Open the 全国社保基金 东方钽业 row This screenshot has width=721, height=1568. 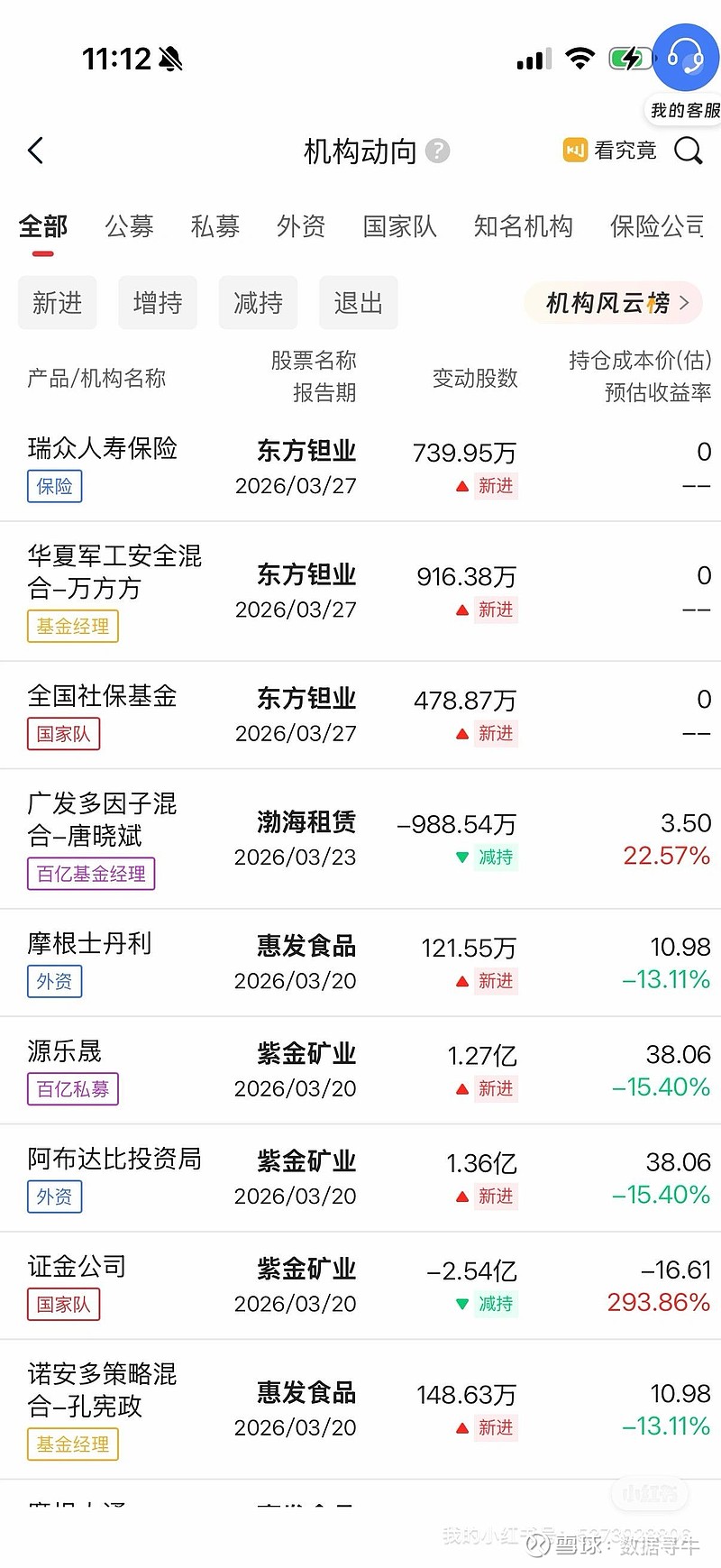tap(360, 715)
